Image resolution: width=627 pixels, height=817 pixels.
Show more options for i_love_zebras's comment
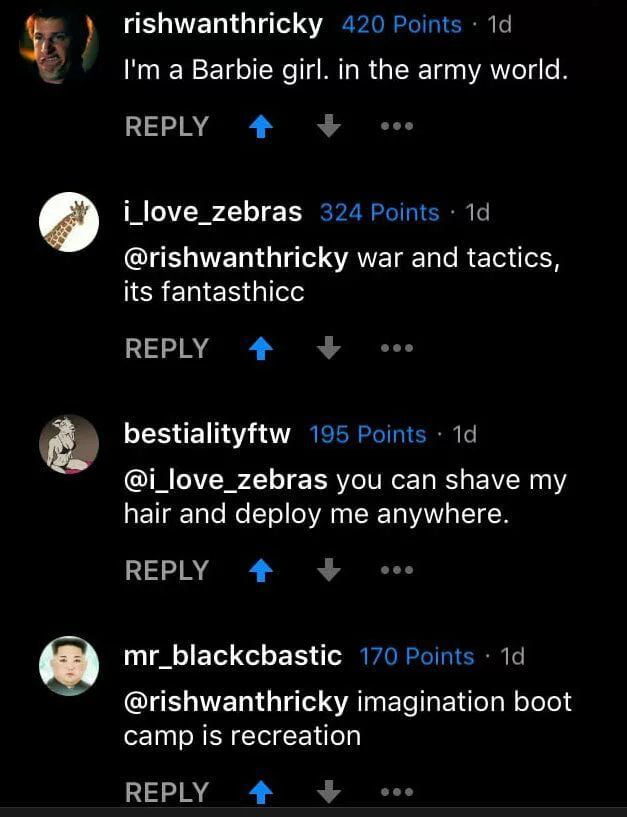coord(396,350)
